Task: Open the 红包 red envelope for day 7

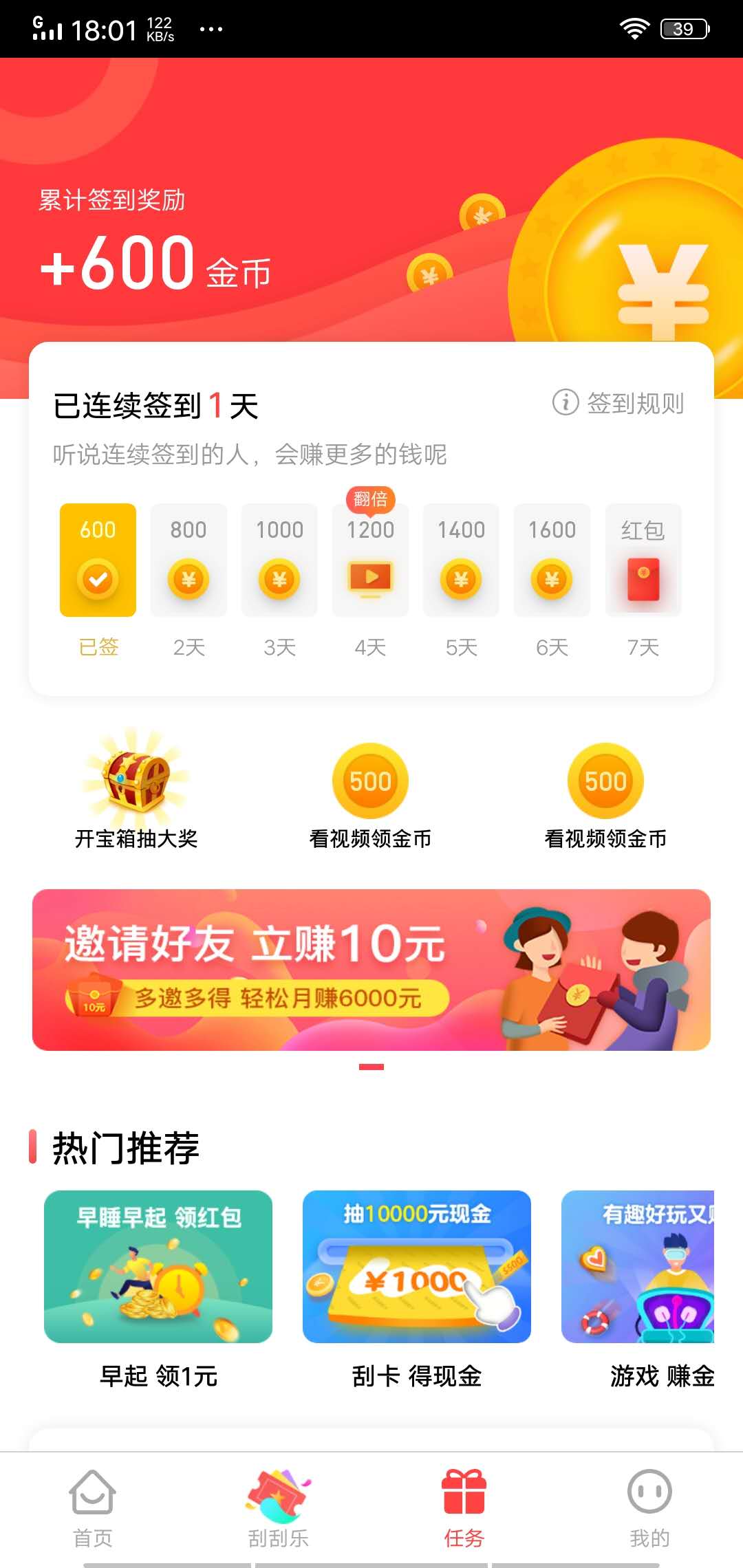Action: pyautogui.click(x=643, y=580)
